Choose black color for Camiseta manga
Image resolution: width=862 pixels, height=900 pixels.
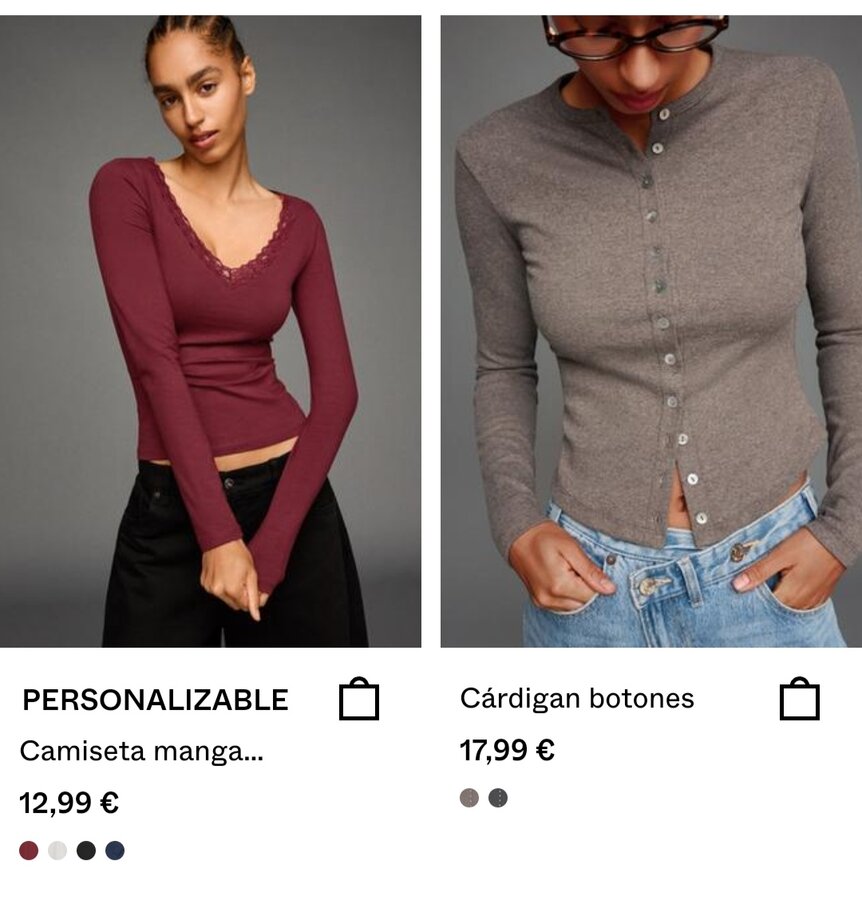click(86, 850)
